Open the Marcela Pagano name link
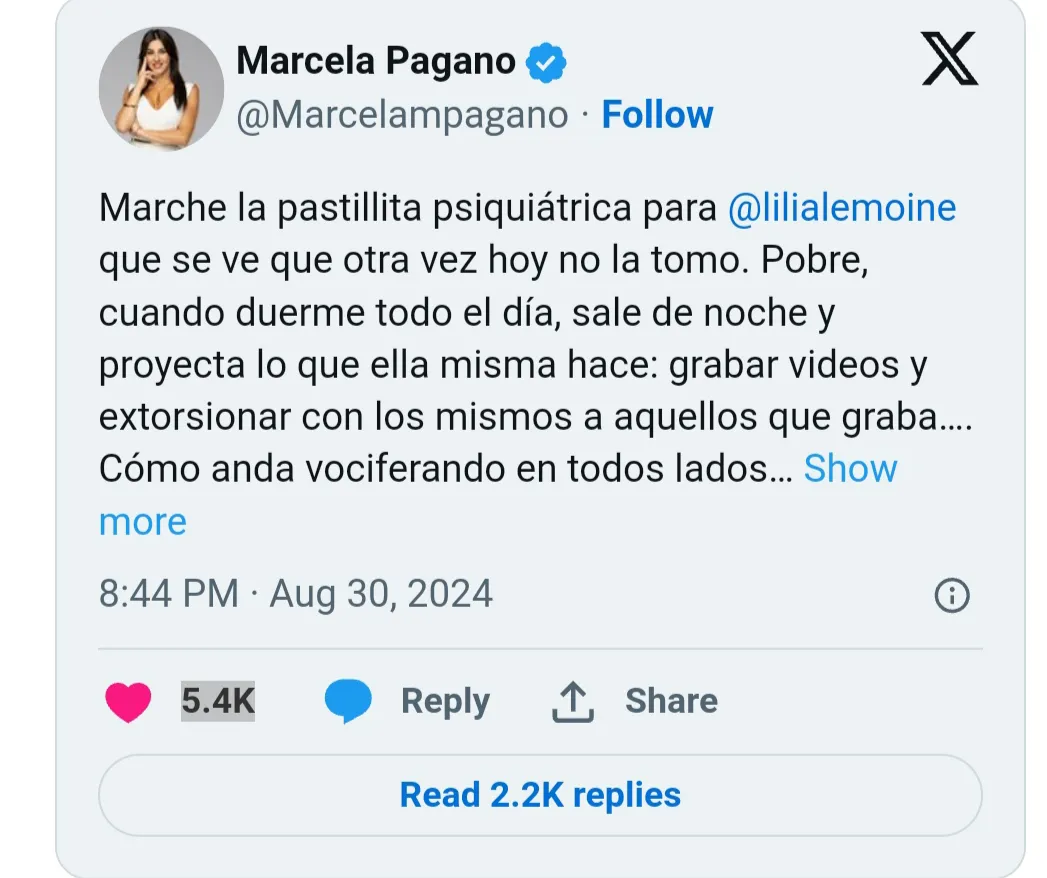This screenshot has width=1047, height=878. (x=375, y=62)
